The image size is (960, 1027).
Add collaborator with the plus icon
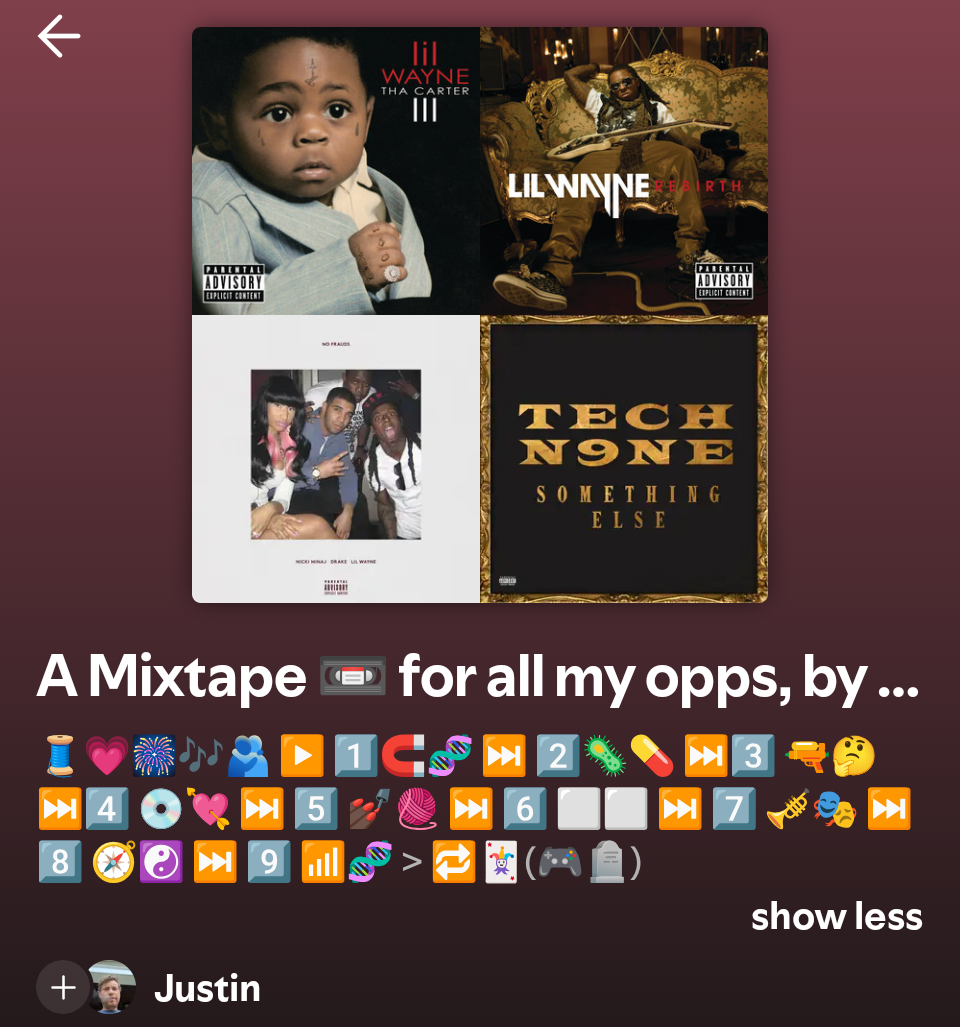pos(62,987)
